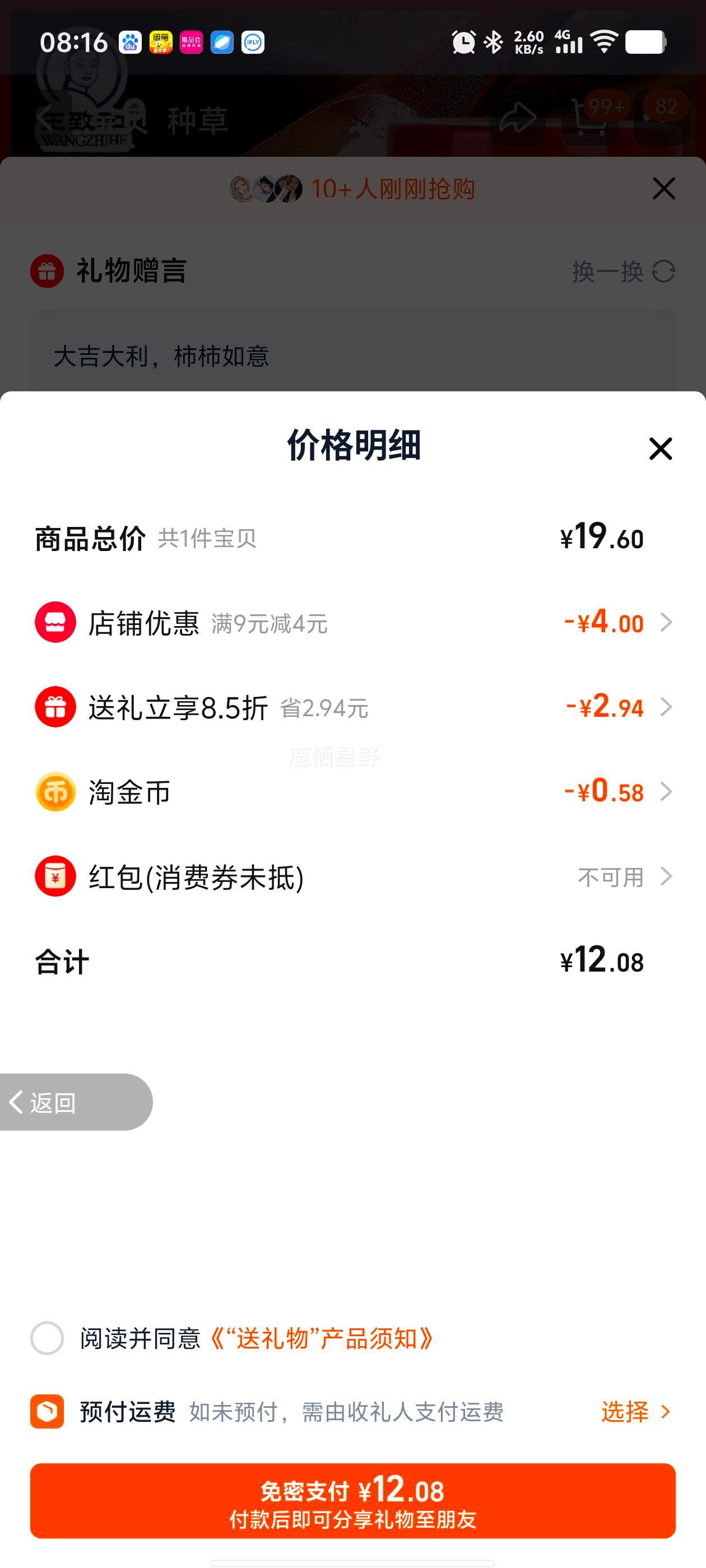Image resolution: width=706 pixels, height=1568 pixels.
Task: Close the 价格明细 popup
Action: click(x=660, y=449)
